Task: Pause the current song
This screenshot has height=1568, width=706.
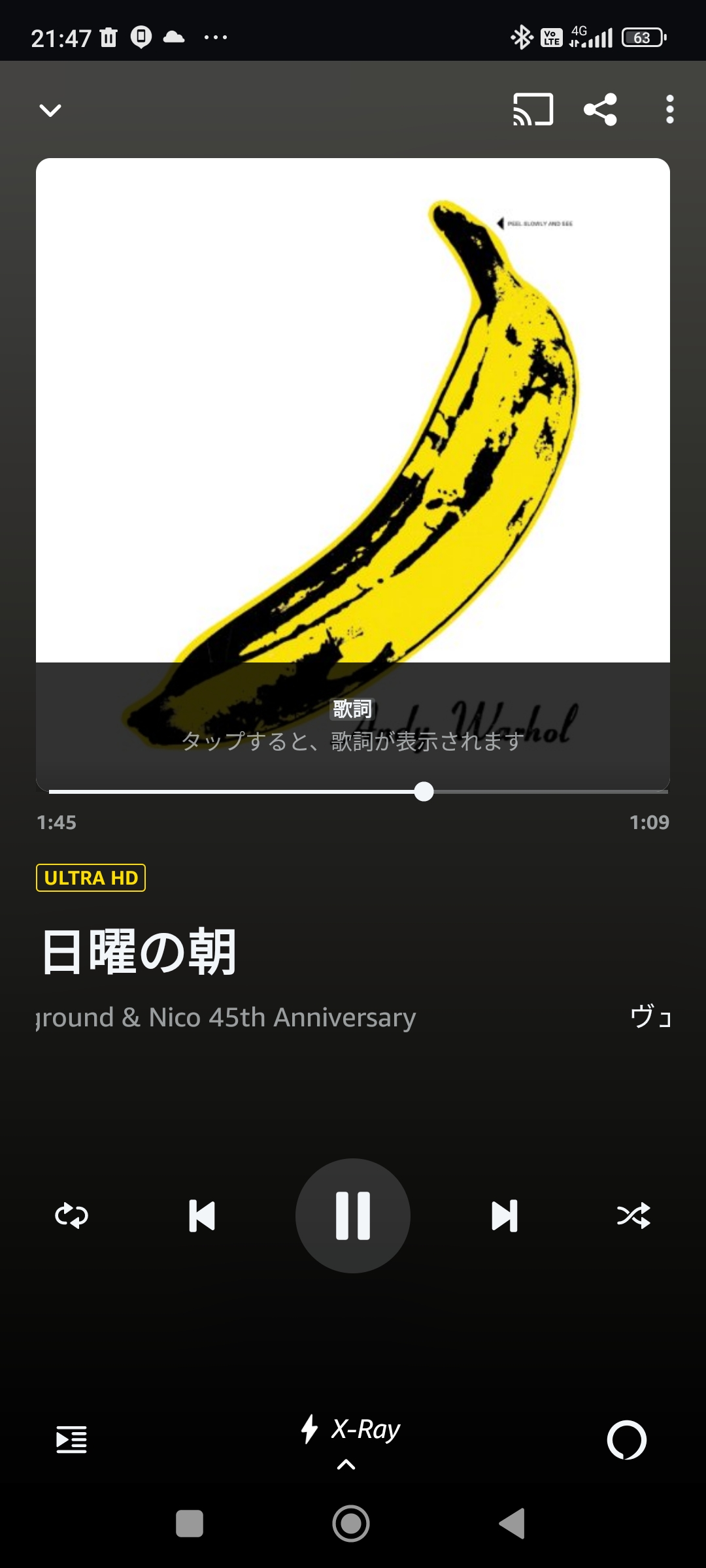Action: click(353, 1216)
